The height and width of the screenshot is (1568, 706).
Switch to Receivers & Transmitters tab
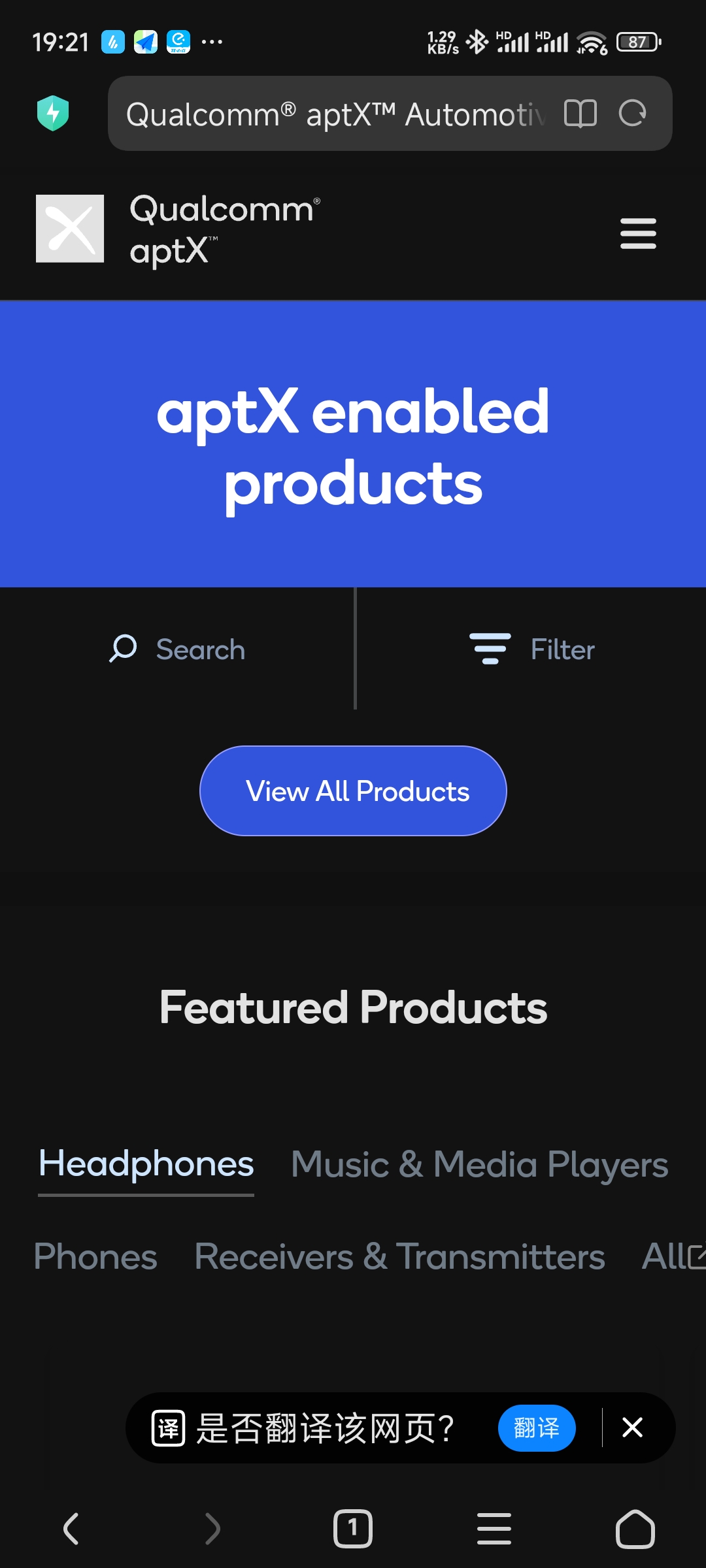pos(399,1256)
